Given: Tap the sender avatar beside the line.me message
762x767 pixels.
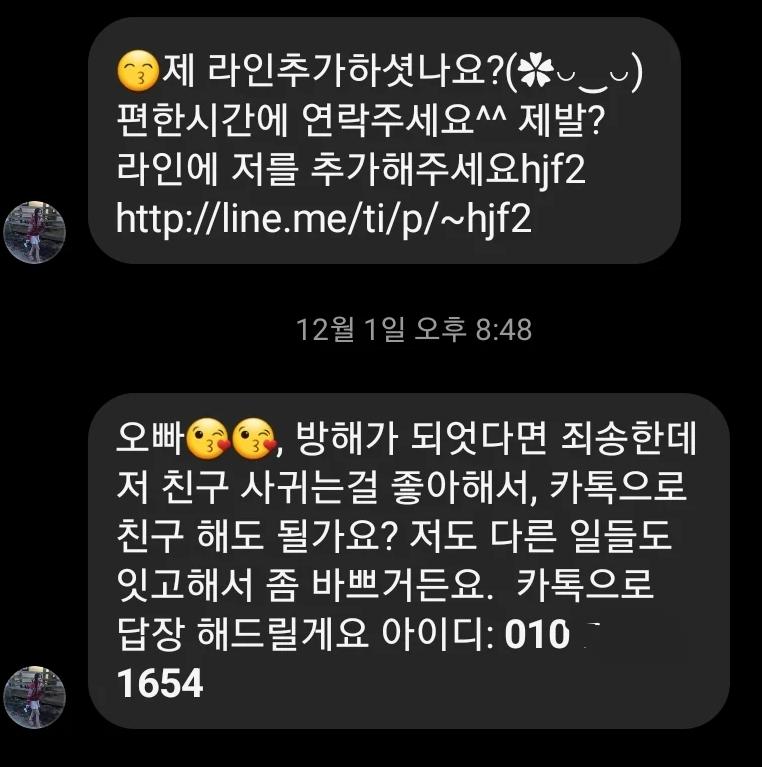Looking at the screenshot, I should click(x=35, y=233).
